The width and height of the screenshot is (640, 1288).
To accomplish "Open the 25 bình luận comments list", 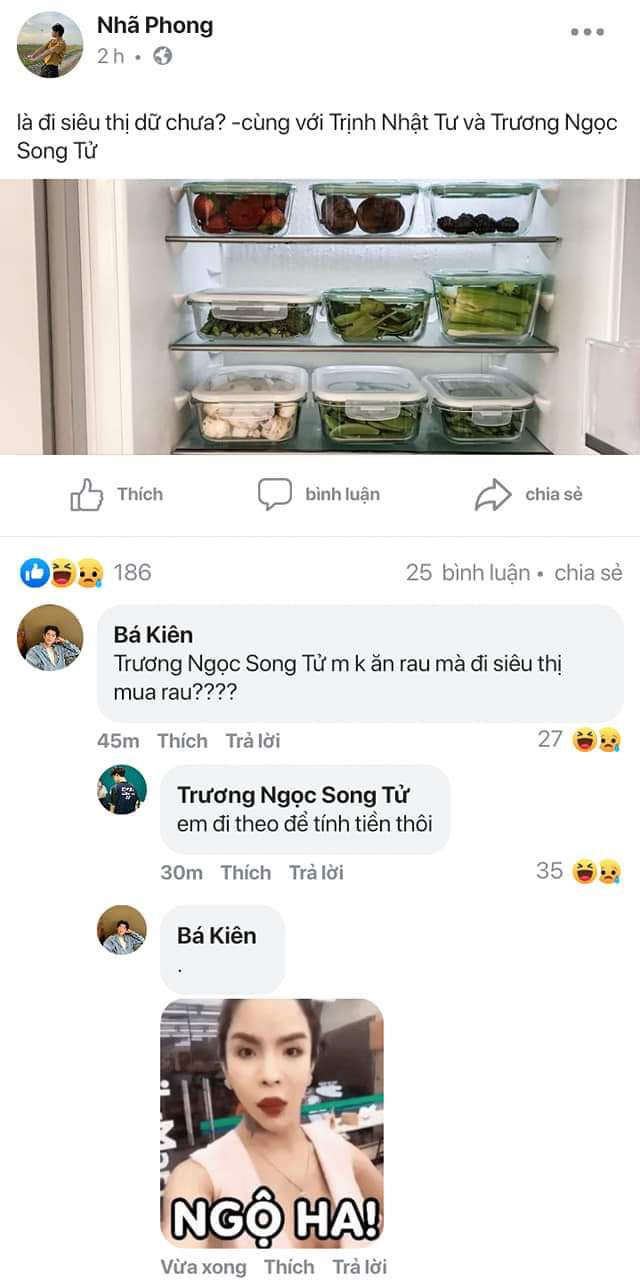I will coord(467,572).
